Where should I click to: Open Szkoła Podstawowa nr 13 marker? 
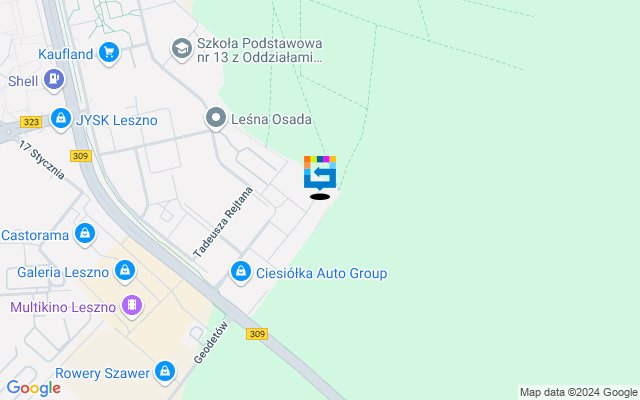(181, 47)
